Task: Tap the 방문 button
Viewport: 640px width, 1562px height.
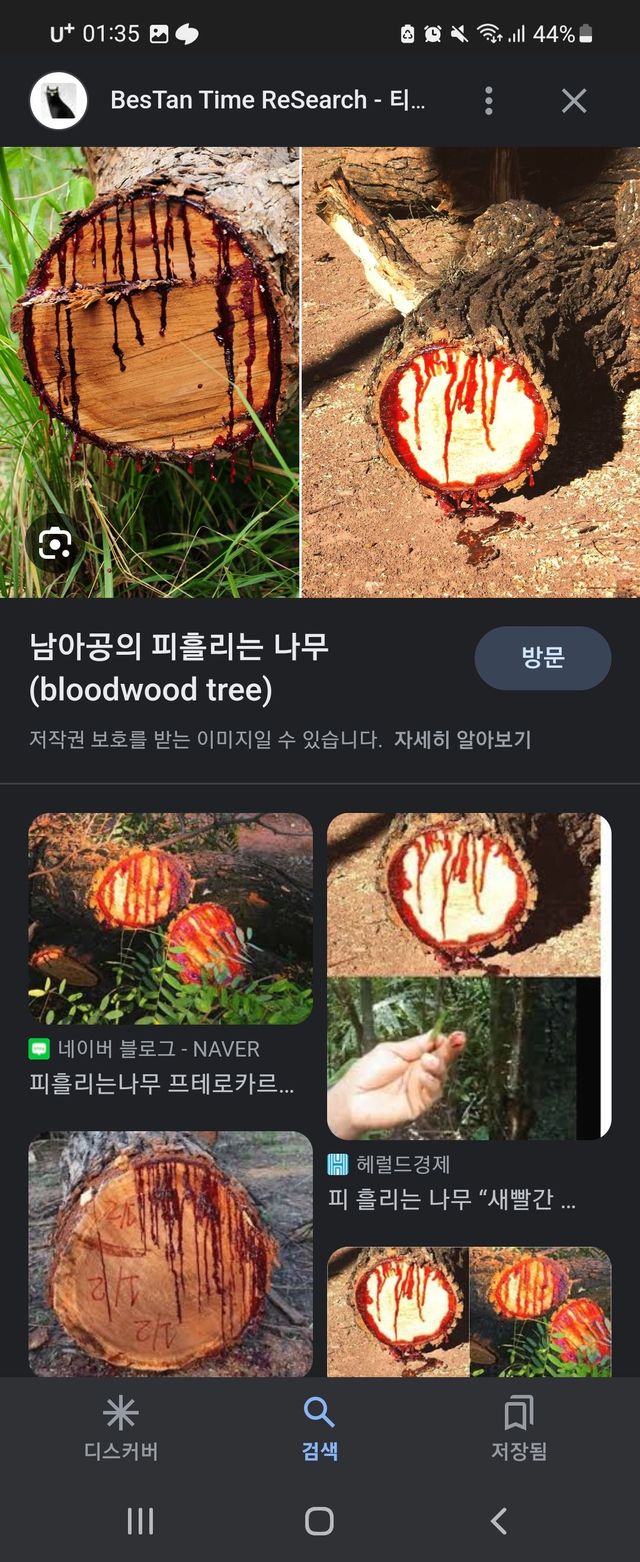Action: click(x=542, y=658)
